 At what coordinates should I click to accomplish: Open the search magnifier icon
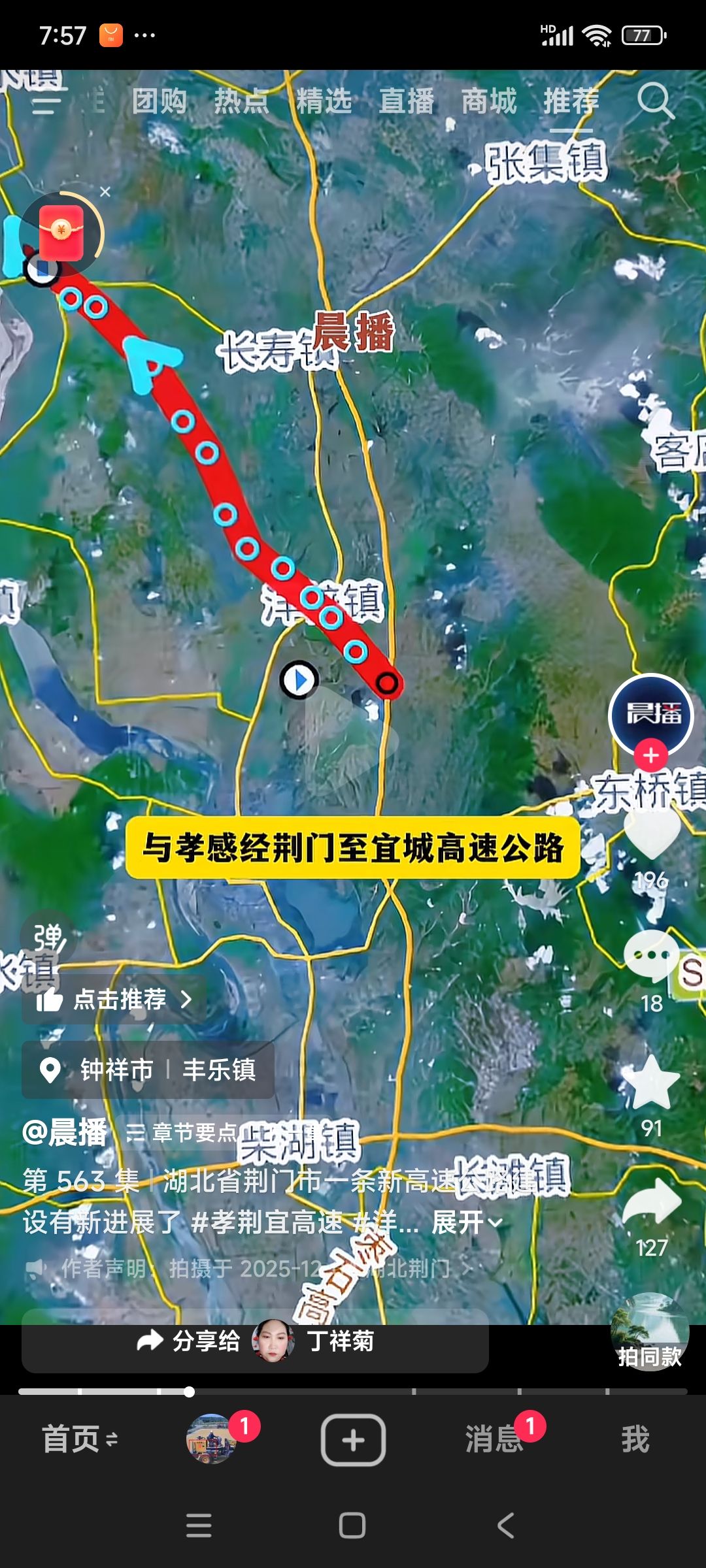coord(655,101)
